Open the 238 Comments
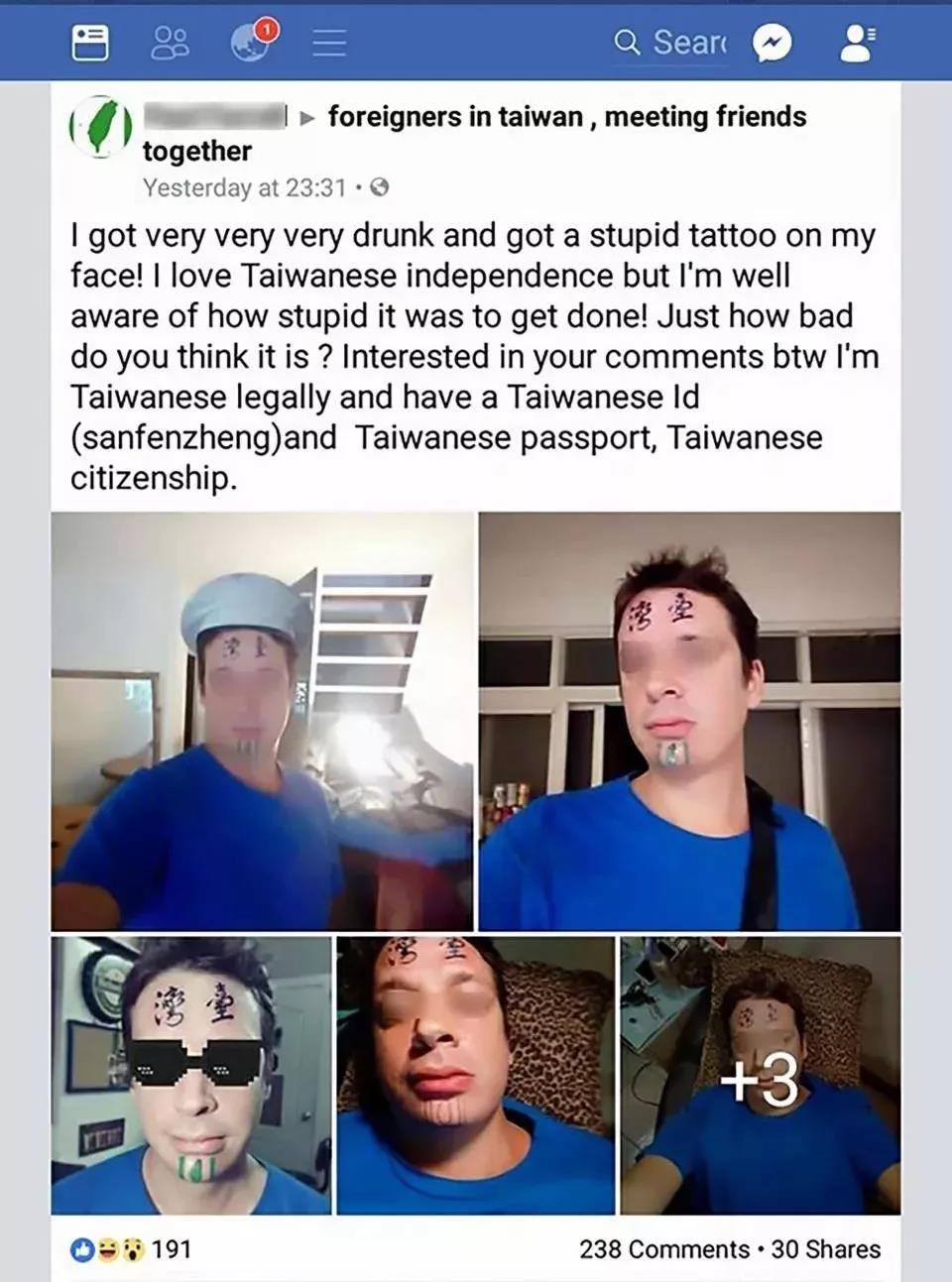The width and height of the screenshot is (952, 1282). pos(663,1249)
